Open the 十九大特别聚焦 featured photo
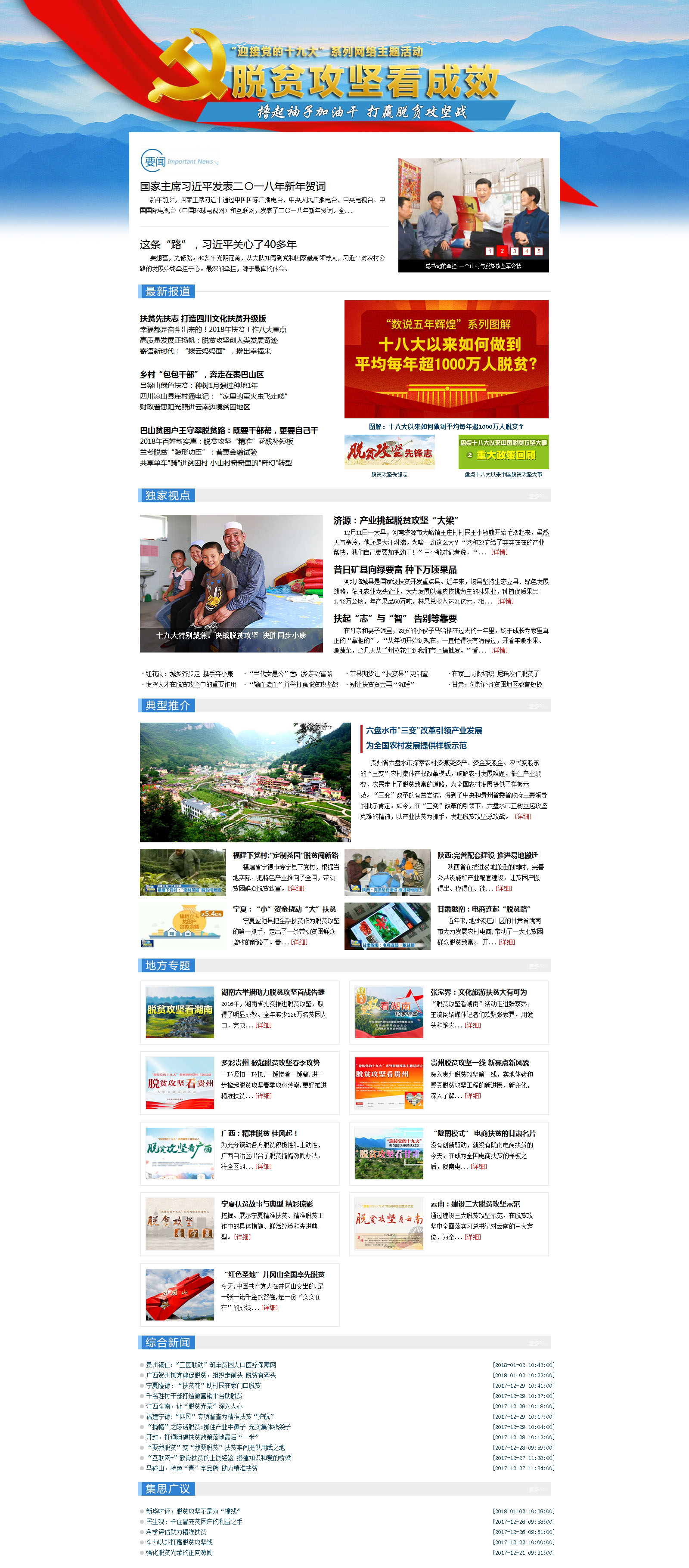The width and height of the screenshot is (689, 1568). (x=231, y=582)
